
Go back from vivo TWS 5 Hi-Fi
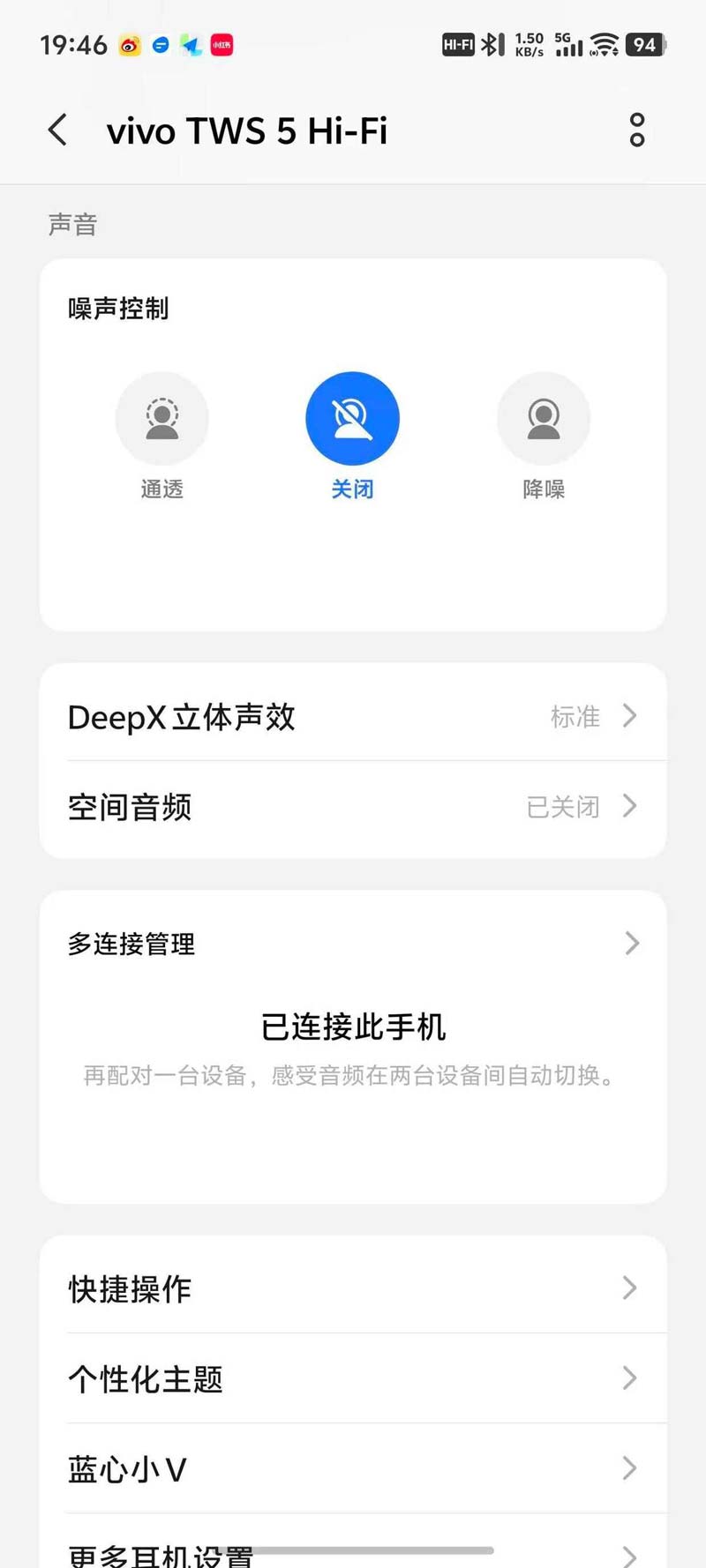coord(58,131)
